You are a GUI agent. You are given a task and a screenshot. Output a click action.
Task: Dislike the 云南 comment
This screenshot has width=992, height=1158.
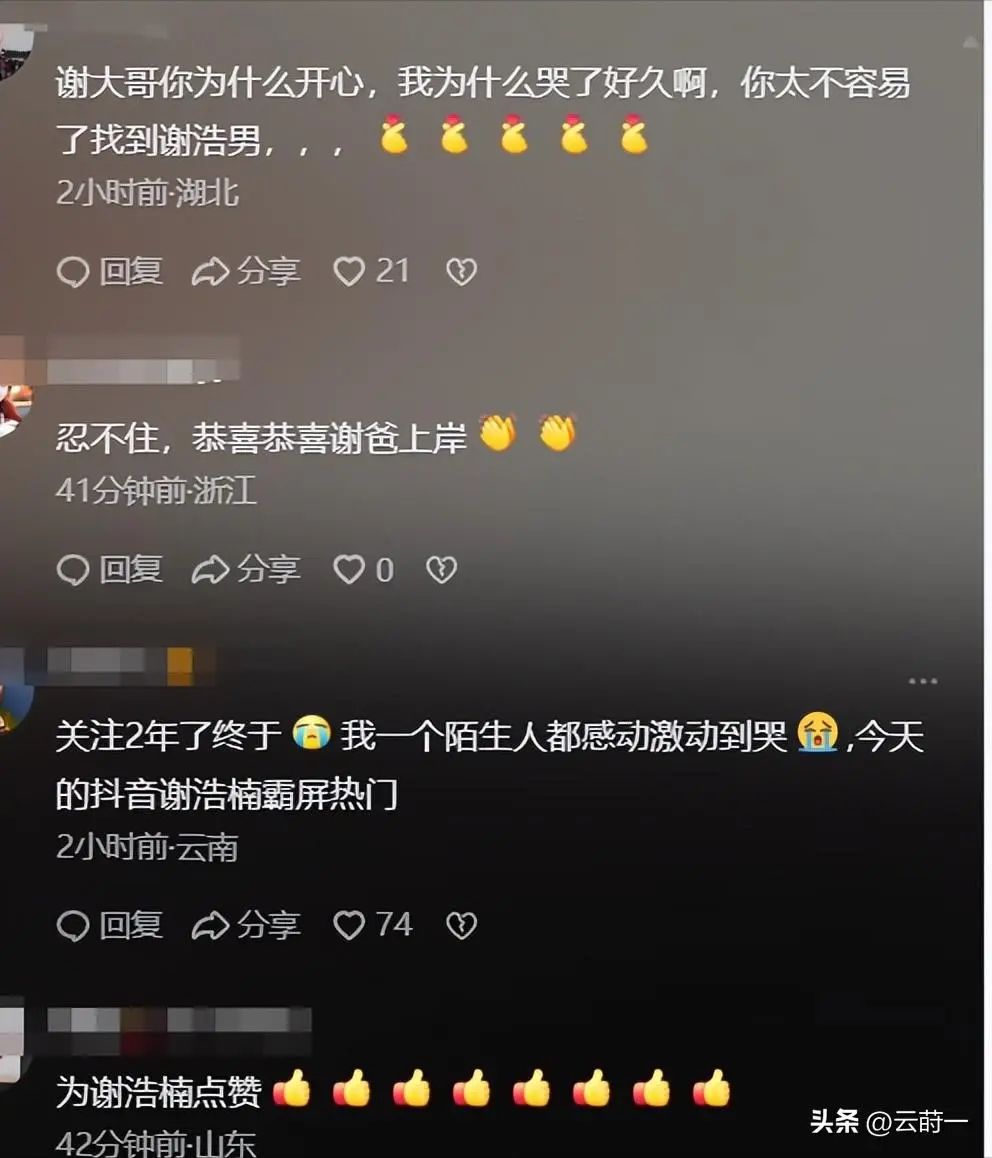pos(461,925)
